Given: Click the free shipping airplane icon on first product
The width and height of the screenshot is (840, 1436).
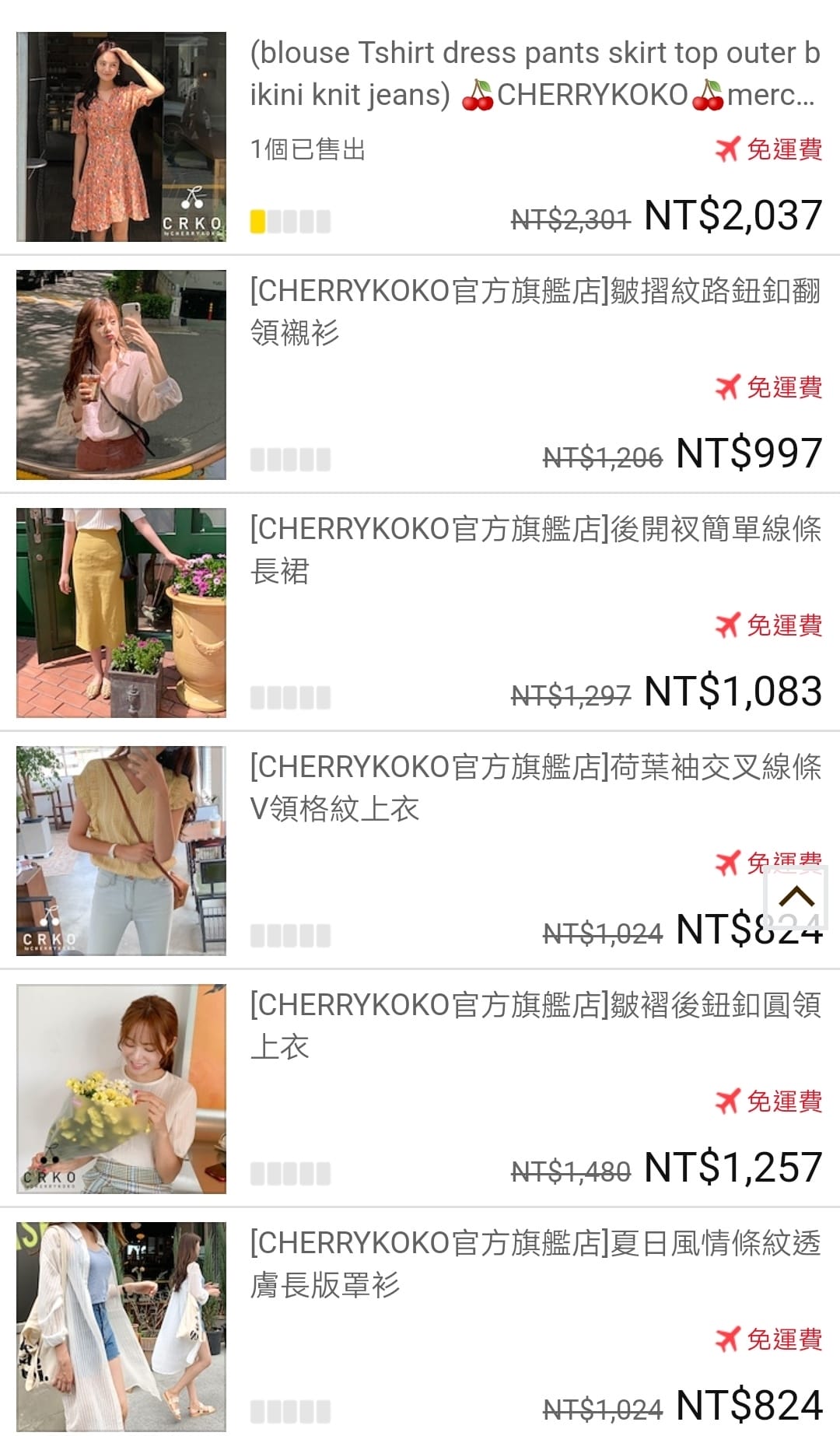Looking at the screenshot, I should pyautogui.click(x=730, y=149).
